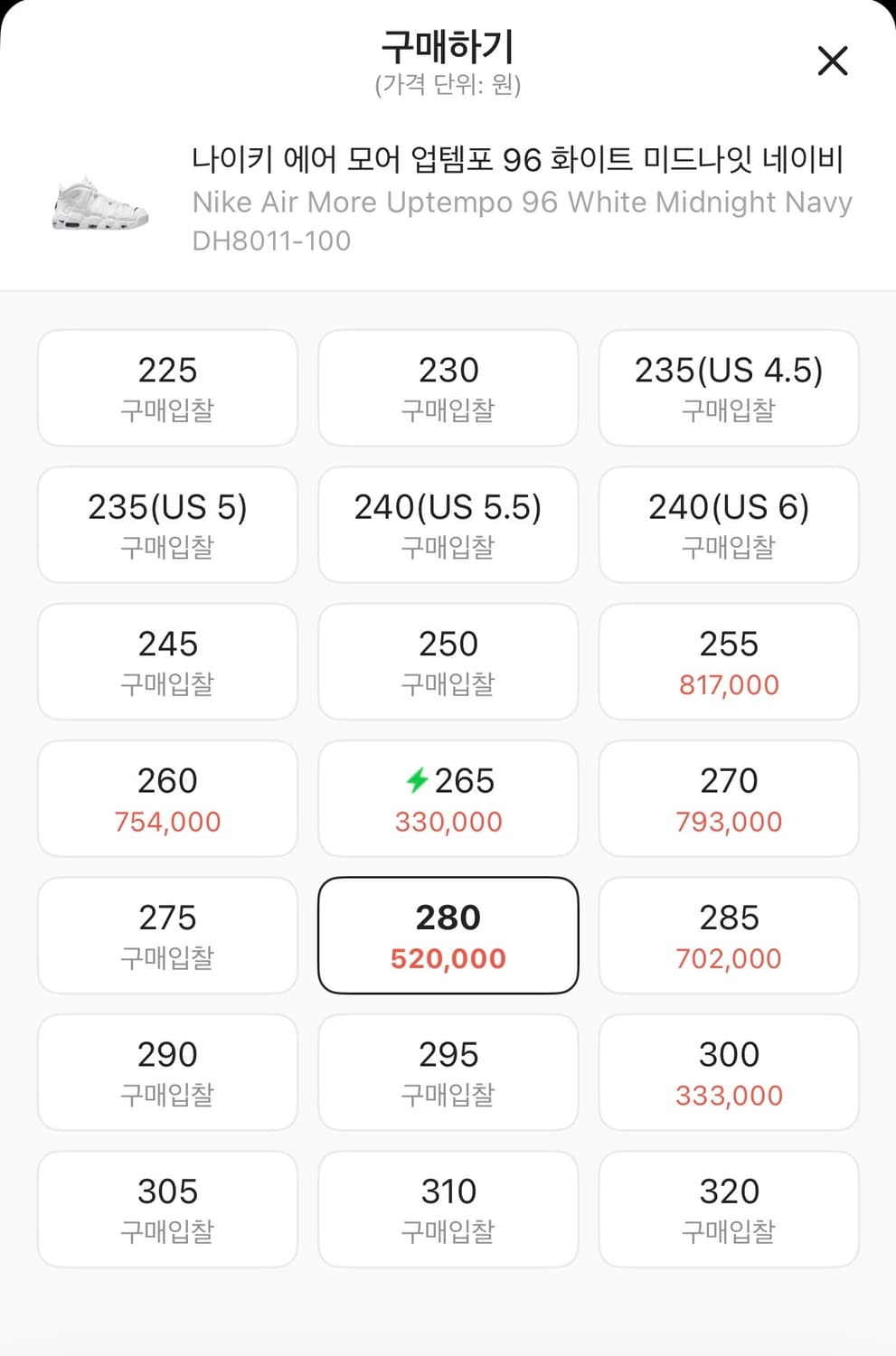Select size 240(US 5.5)
896x1356 pixels.
coord(448,525)
